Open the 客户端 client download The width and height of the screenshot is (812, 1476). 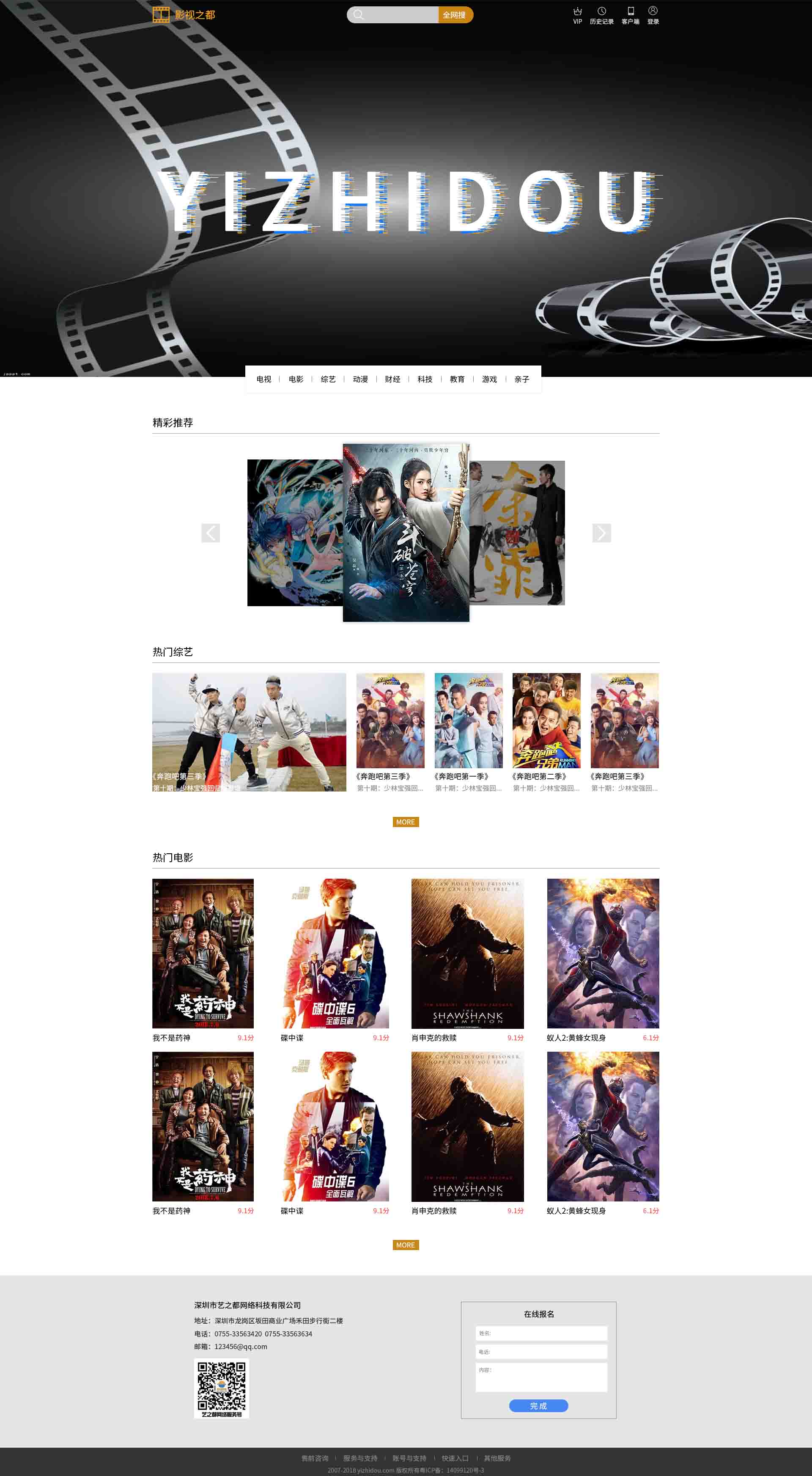(x=631, y=16)
